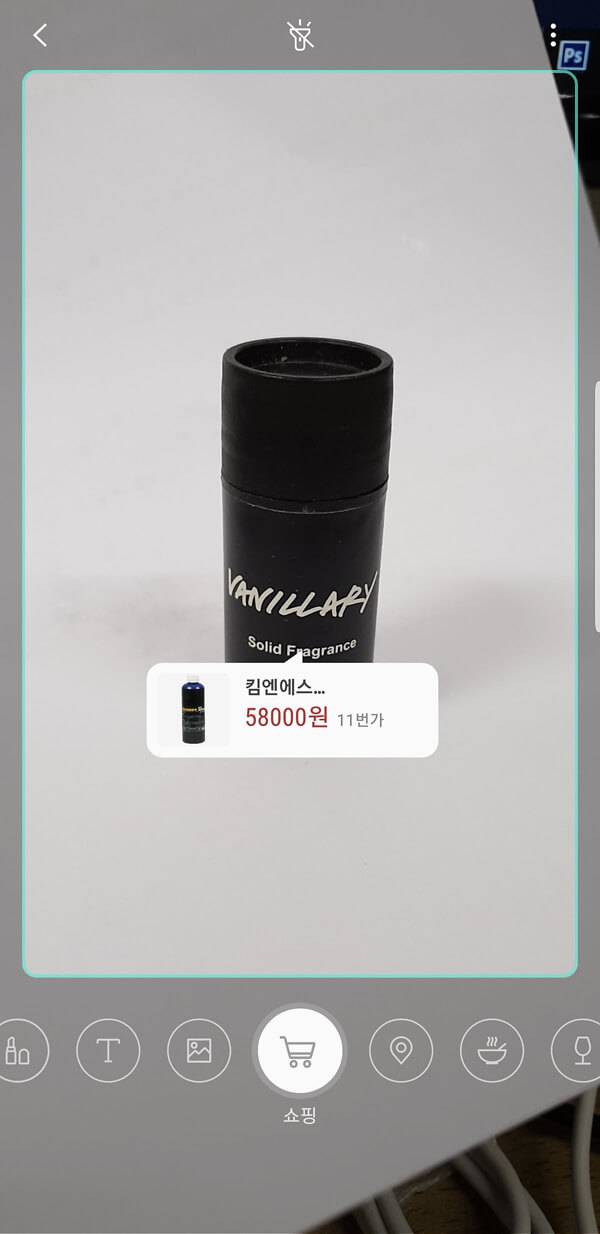Select the food bowl mode
Viewport: 600px width, 1234px height.
point(492,1051)
